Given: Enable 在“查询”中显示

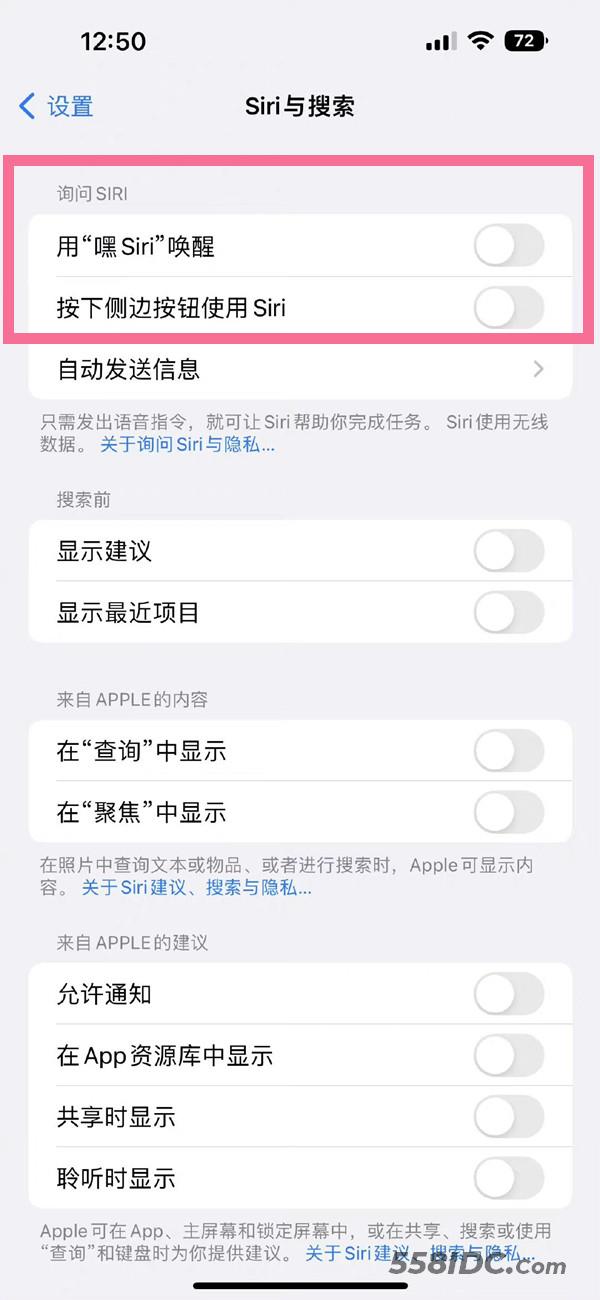Looking at the screenshot, I should [x=509, y=751].
